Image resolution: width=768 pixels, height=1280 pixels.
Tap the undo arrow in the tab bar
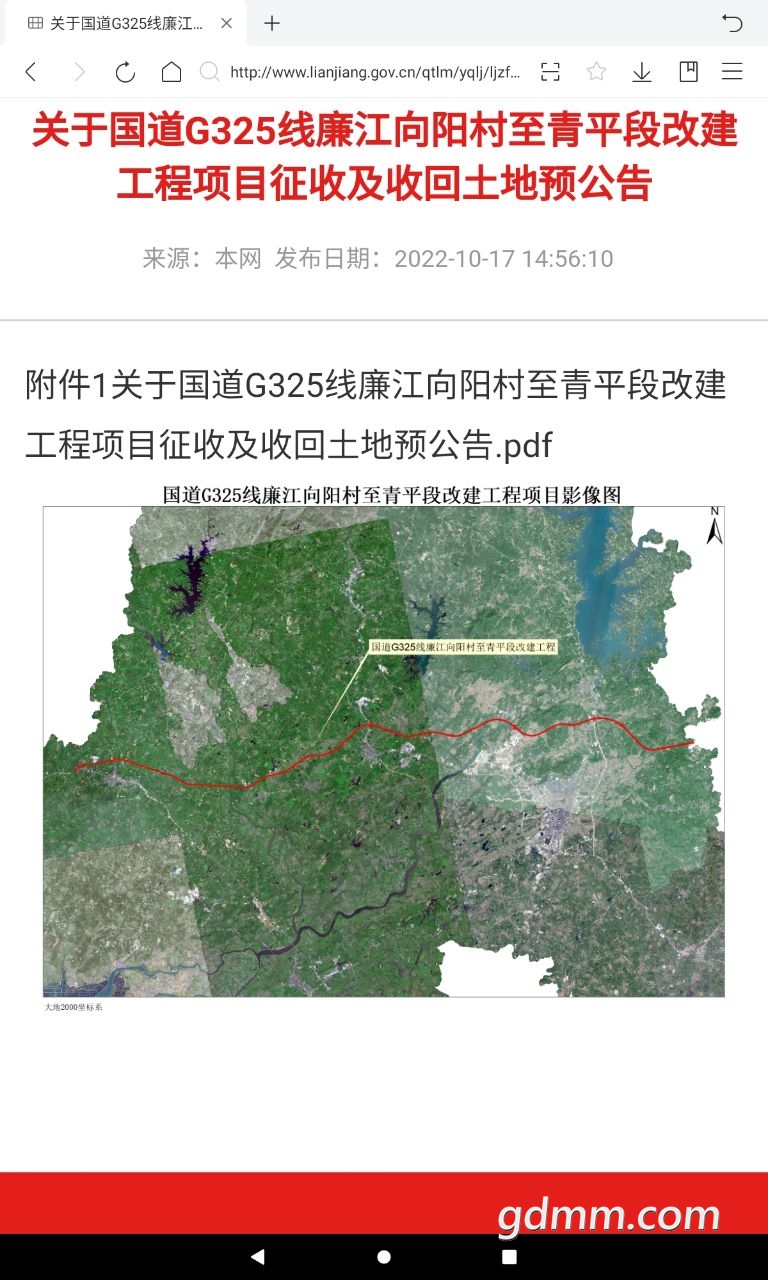[732, 23]
